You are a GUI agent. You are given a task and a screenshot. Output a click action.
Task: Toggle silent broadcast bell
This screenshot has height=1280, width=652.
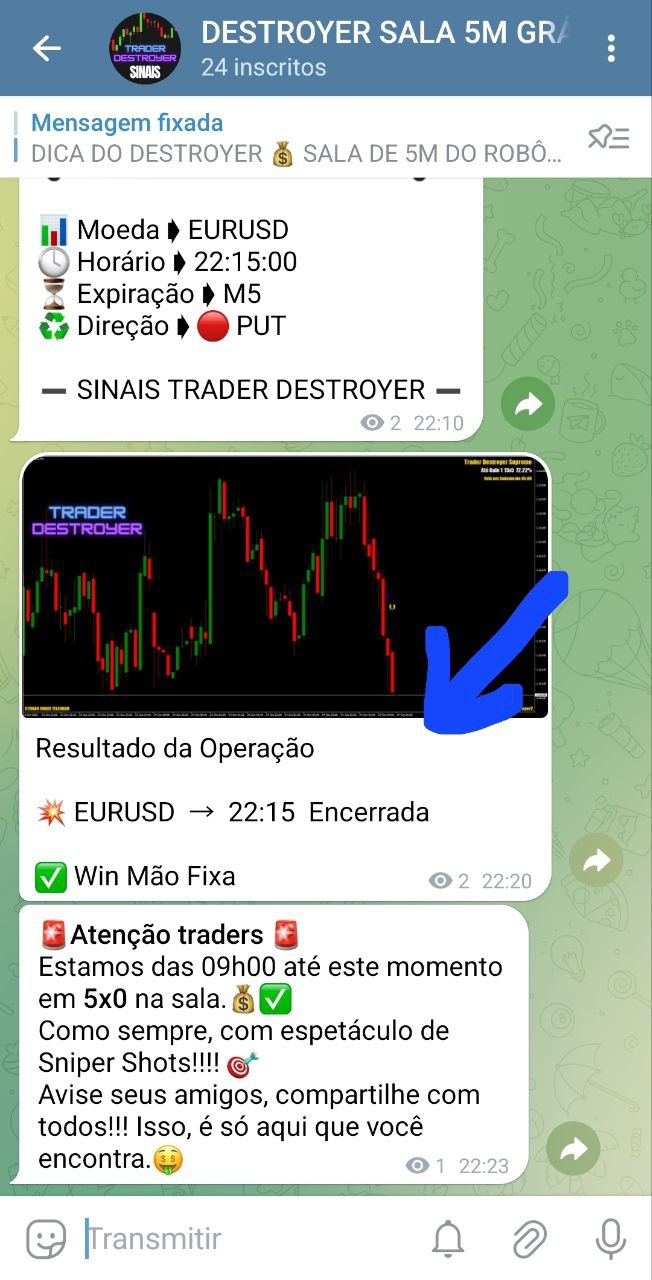coord(449,1240)
